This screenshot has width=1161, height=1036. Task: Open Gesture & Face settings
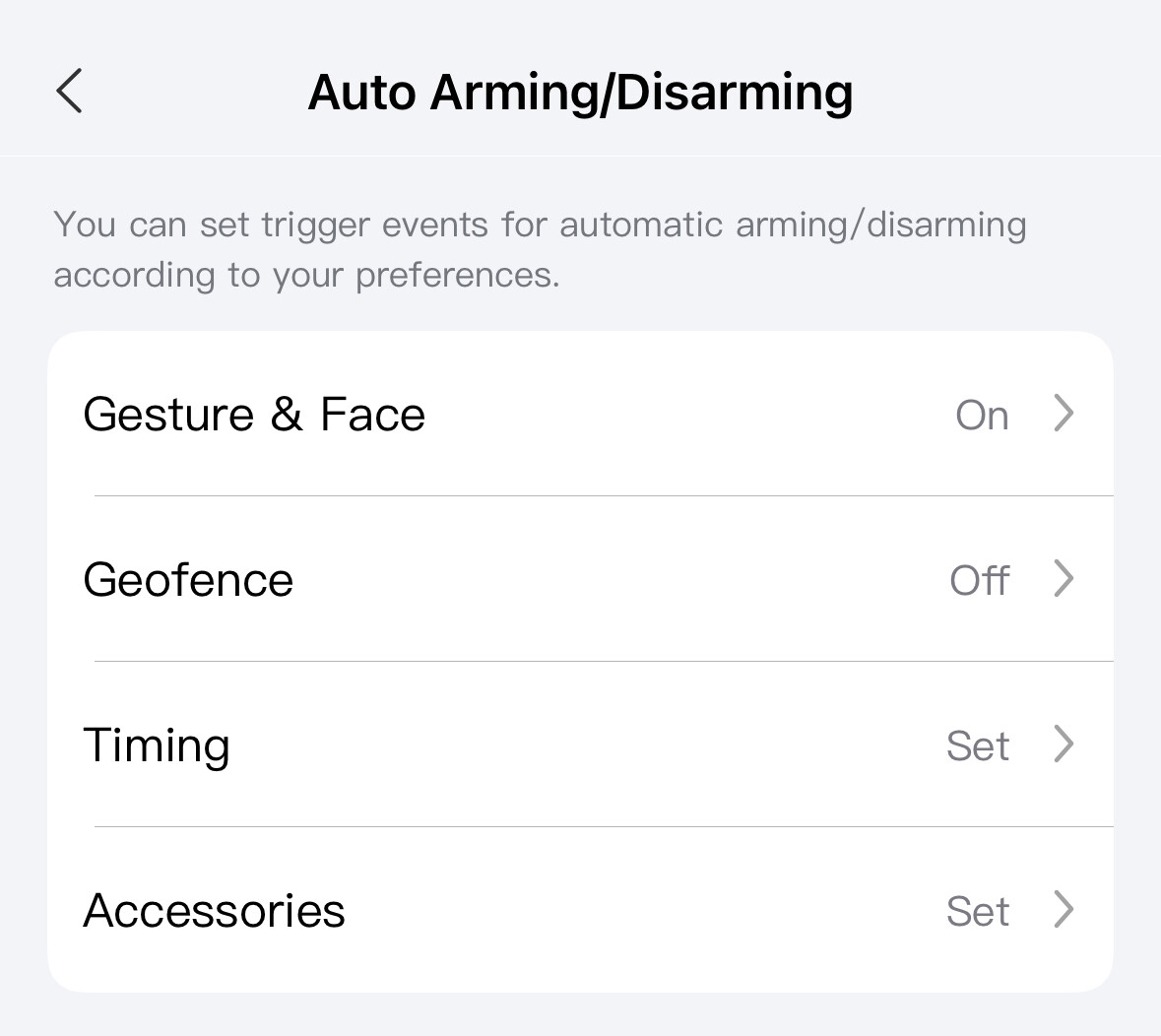click(x=579, y=414)
